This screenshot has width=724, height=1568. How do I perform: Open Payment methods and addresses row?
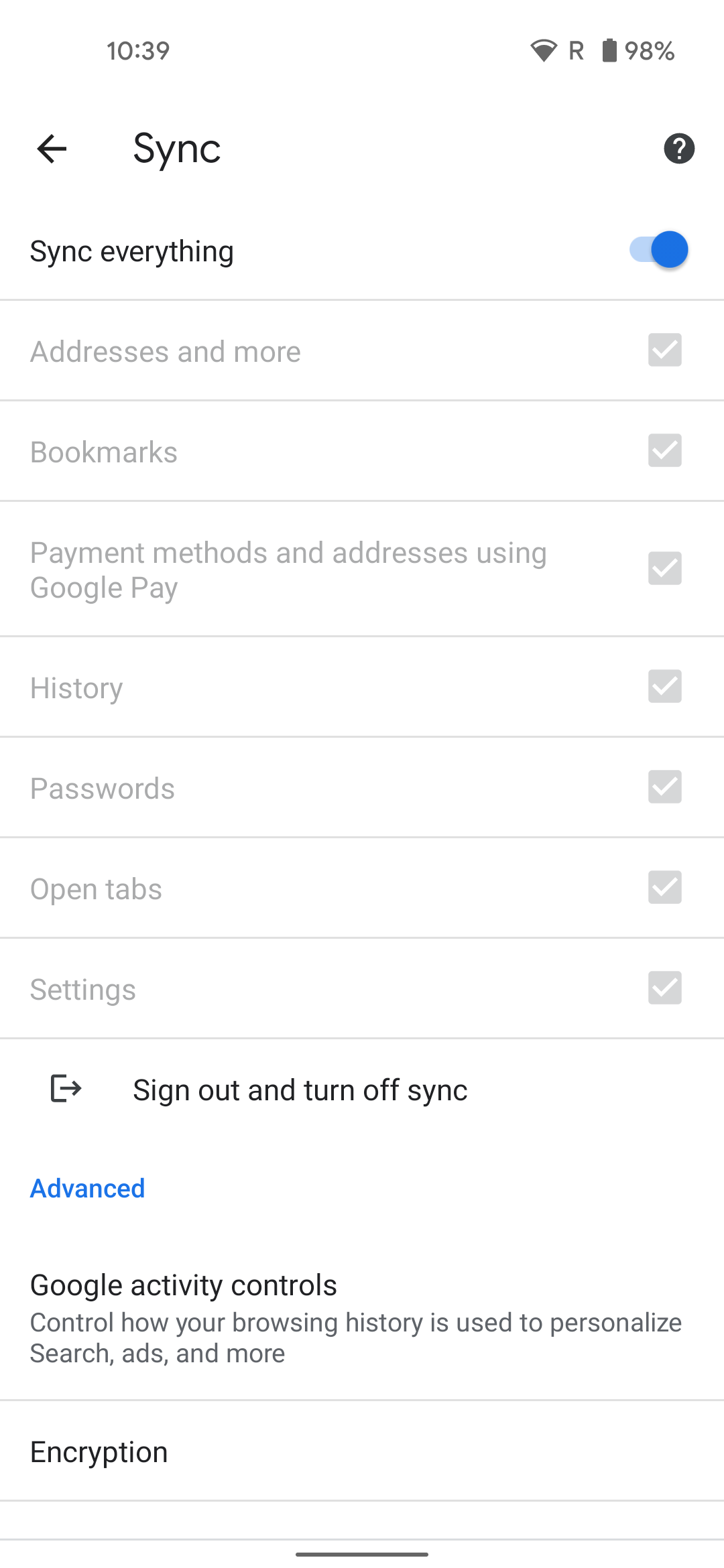pyautogui.click(x=362, y=569)
